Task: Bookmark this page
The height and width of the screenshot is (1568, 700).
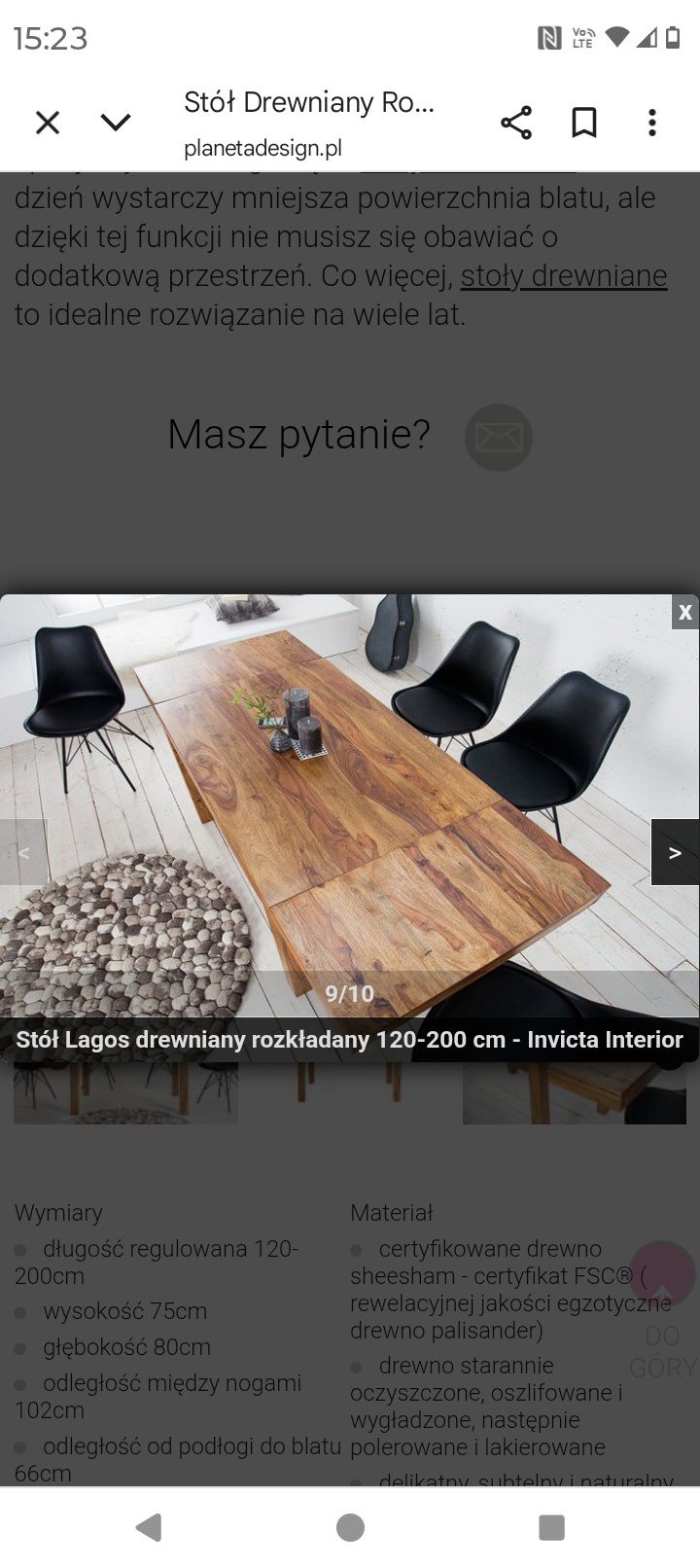Action: point(583,123)
